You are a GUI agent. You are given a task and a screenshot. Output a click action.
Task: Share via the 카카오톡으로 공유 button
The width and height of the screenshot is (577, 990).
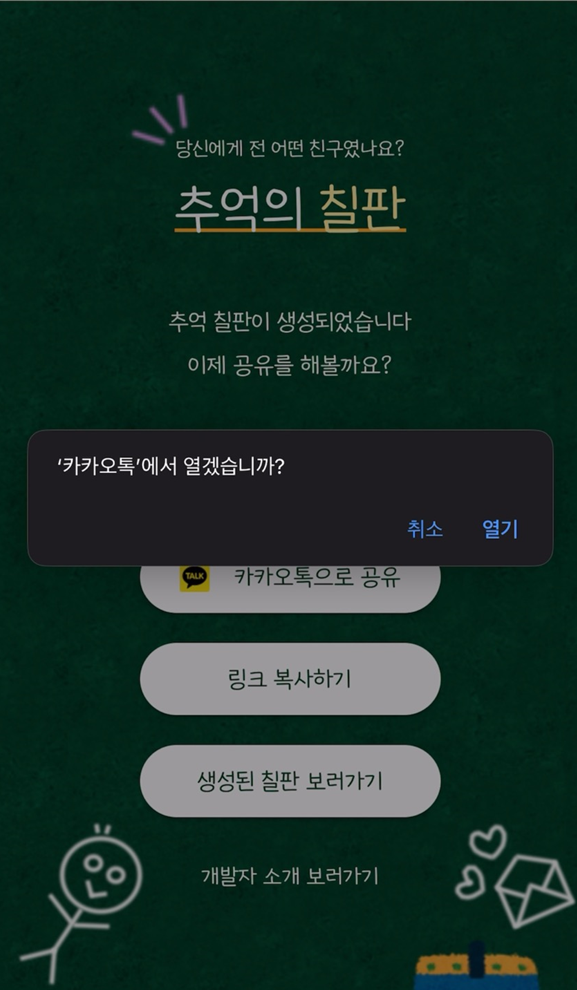[290, 588]
